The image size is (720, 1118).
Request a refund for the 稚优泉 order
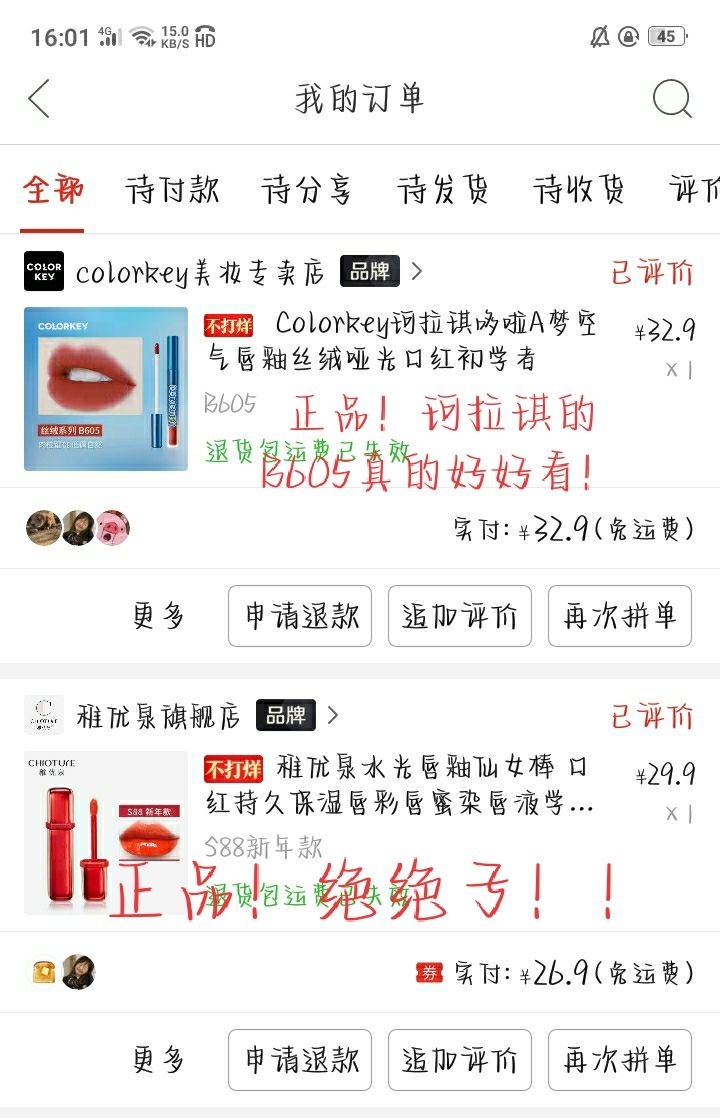[300, 1060]
